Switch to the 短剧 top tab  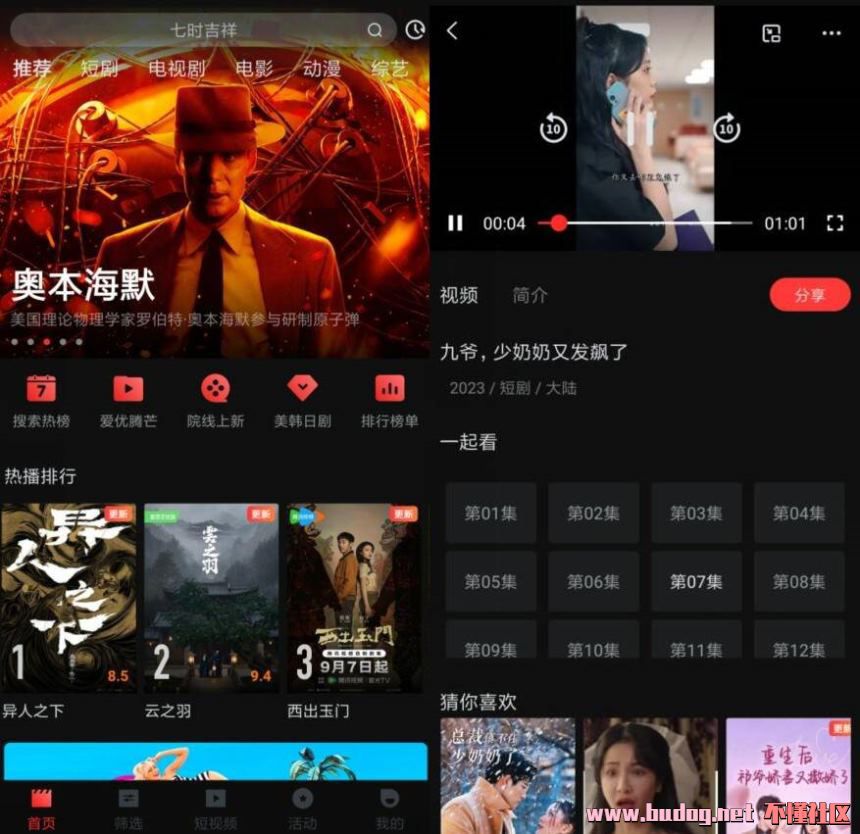coord(99,69)
